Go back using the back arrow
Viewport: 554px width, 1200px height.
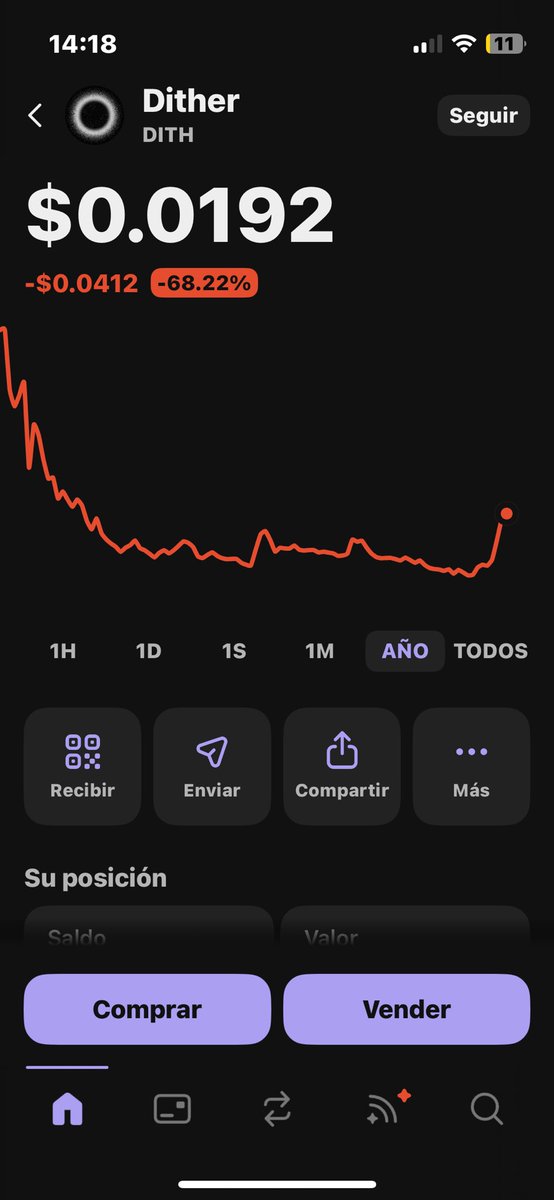[35, 116]
